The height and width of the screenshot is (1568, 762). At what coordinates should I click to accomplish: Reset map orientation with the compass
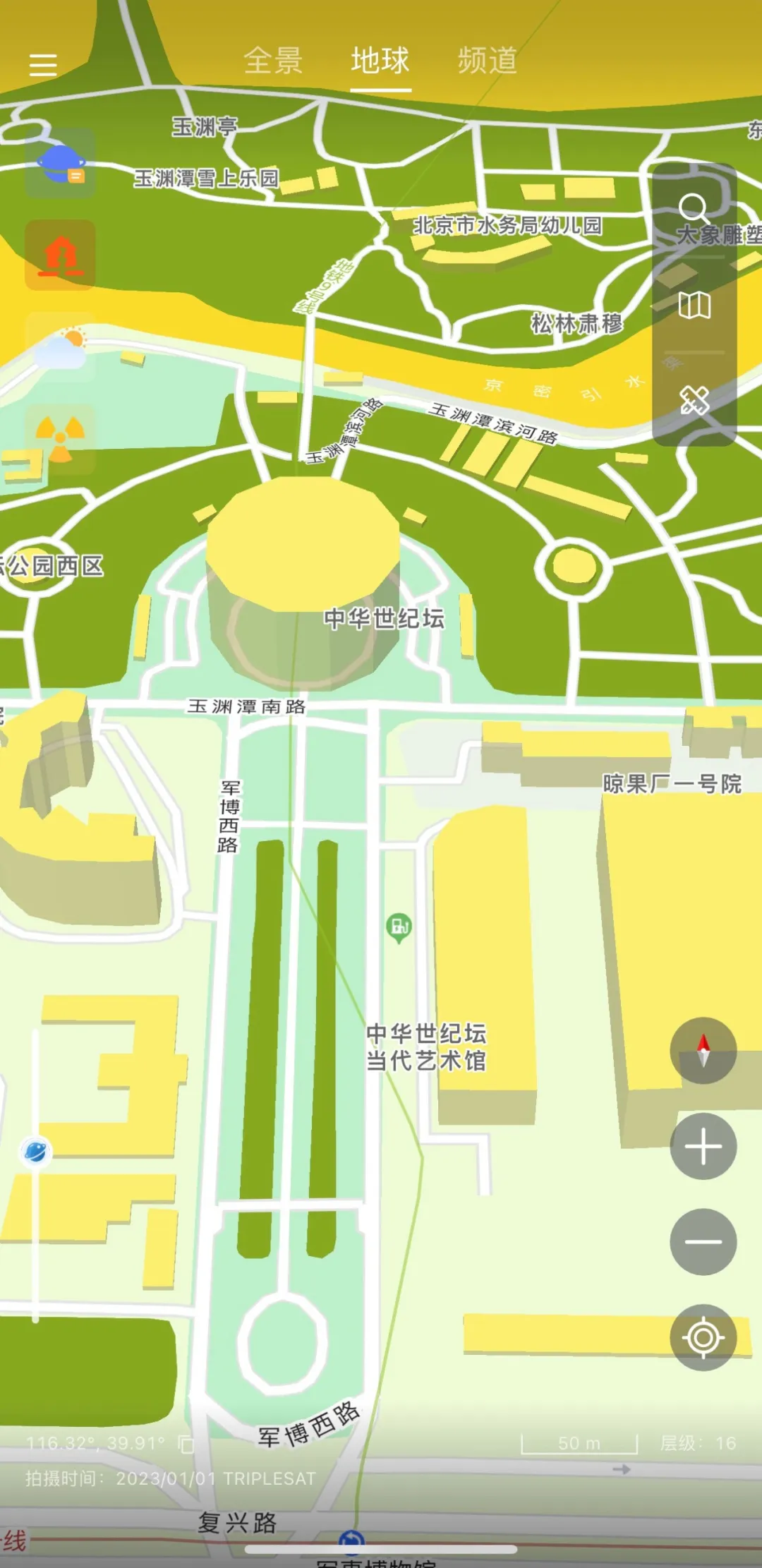click(x=703, y=1051)
